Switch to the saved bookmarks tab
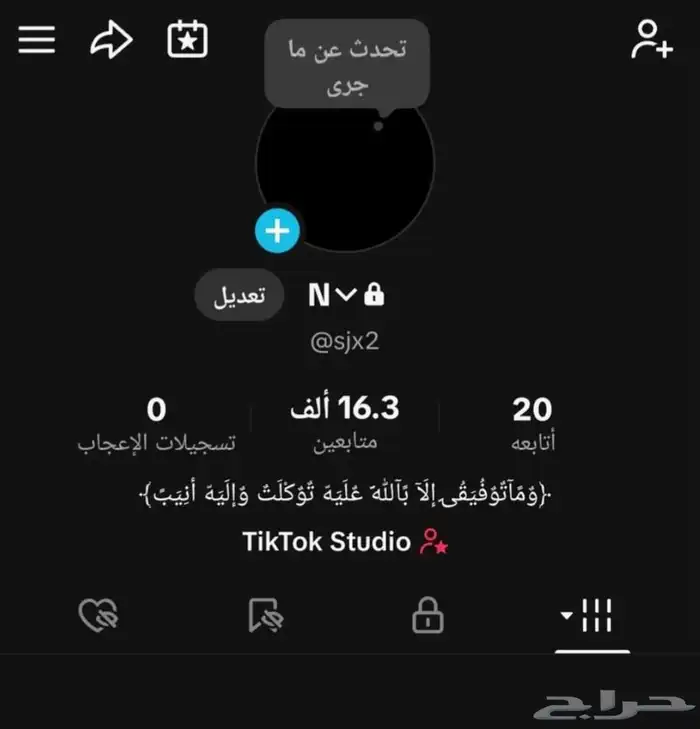 267,617
